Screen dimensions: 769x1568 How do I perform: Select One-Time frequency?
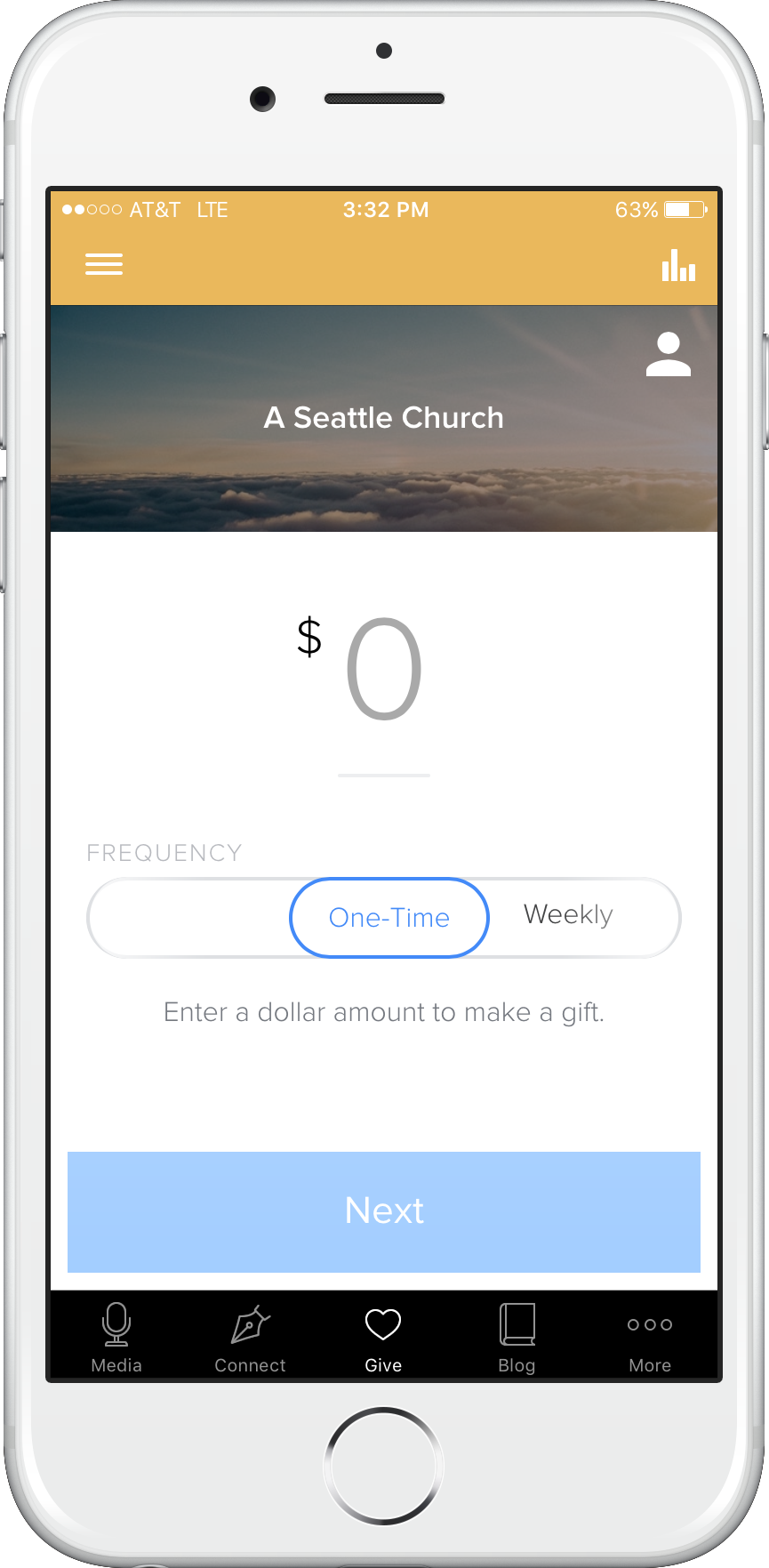pos(389,918)
